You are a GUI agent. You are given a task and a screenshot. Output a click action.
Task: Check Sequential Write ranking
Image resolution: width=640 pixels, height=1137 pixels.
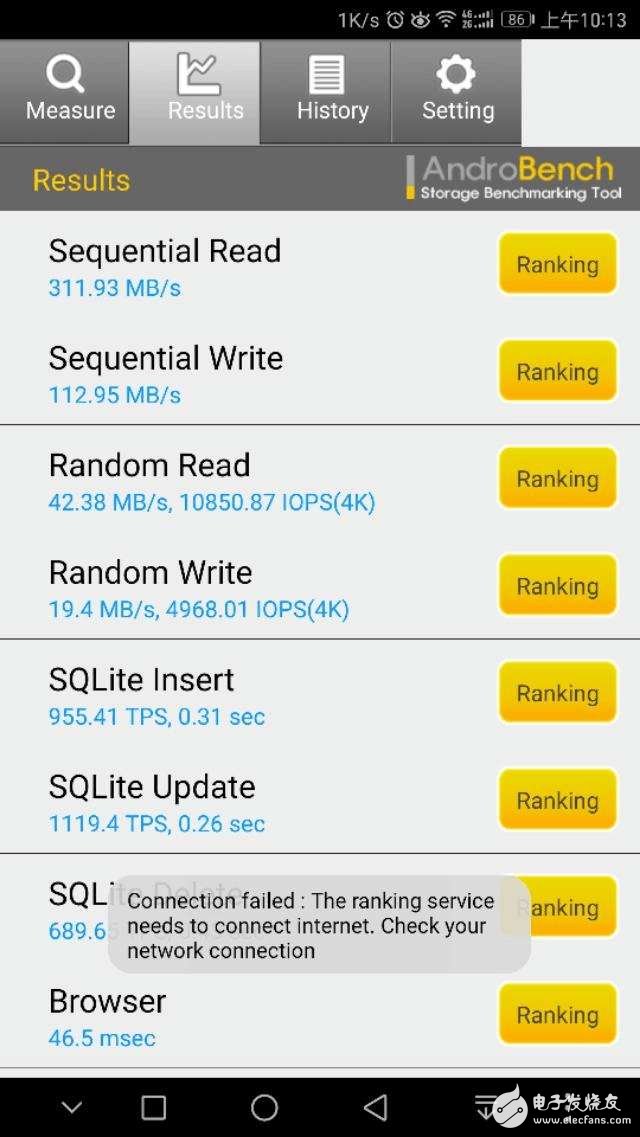click(557, 372)
